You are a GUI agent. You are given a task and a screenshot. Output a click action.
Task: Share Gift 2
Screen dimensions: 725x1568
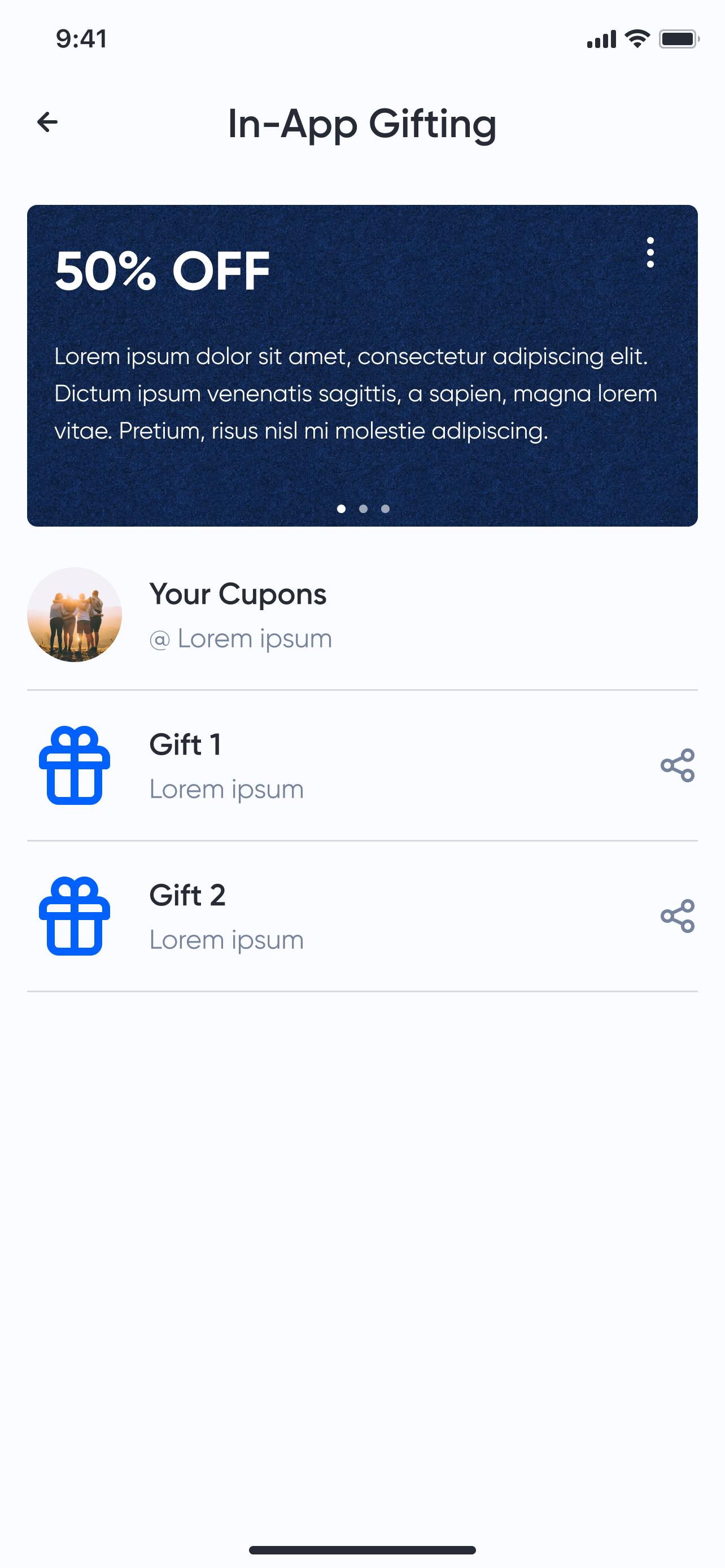(x=677, y=916)
